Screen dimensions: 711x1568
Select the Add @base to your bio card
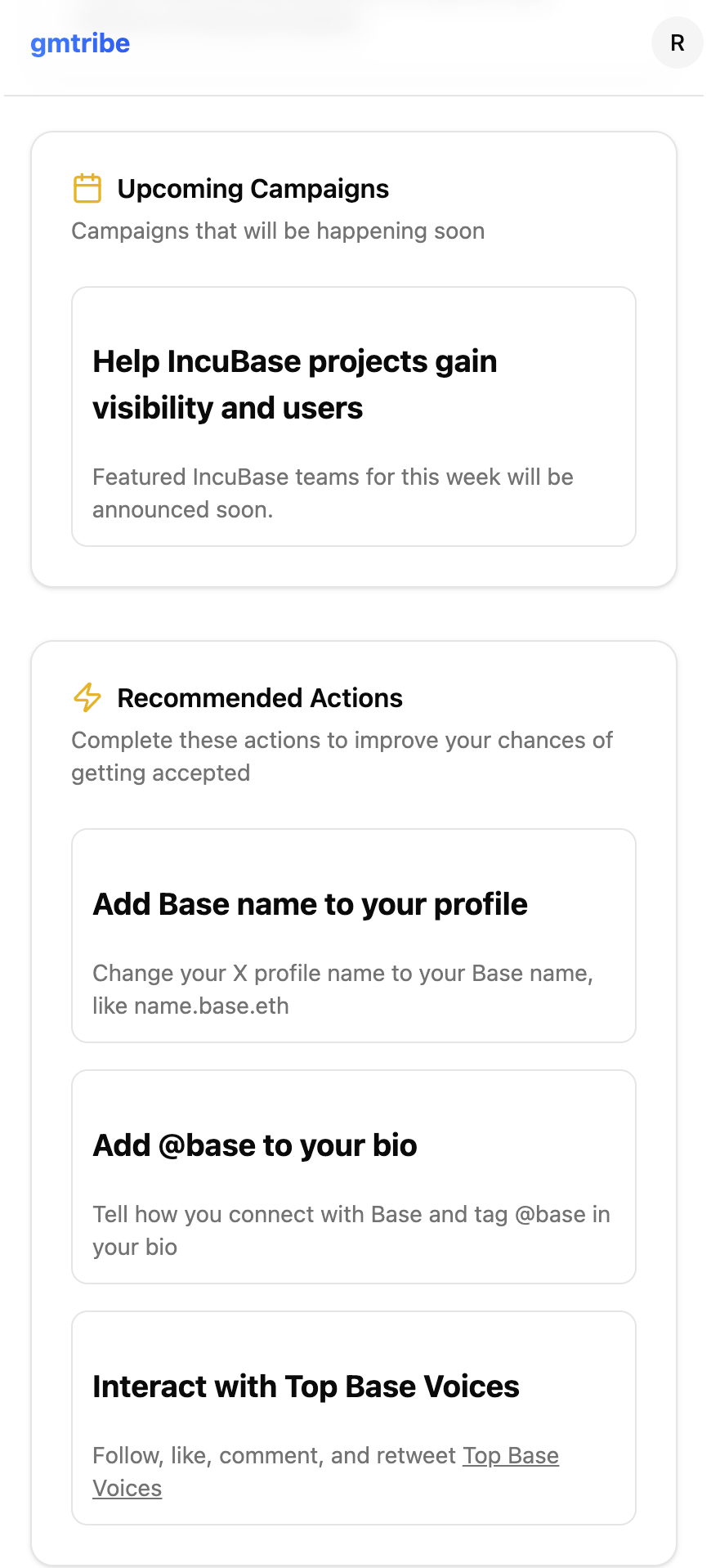point(354,1177)
